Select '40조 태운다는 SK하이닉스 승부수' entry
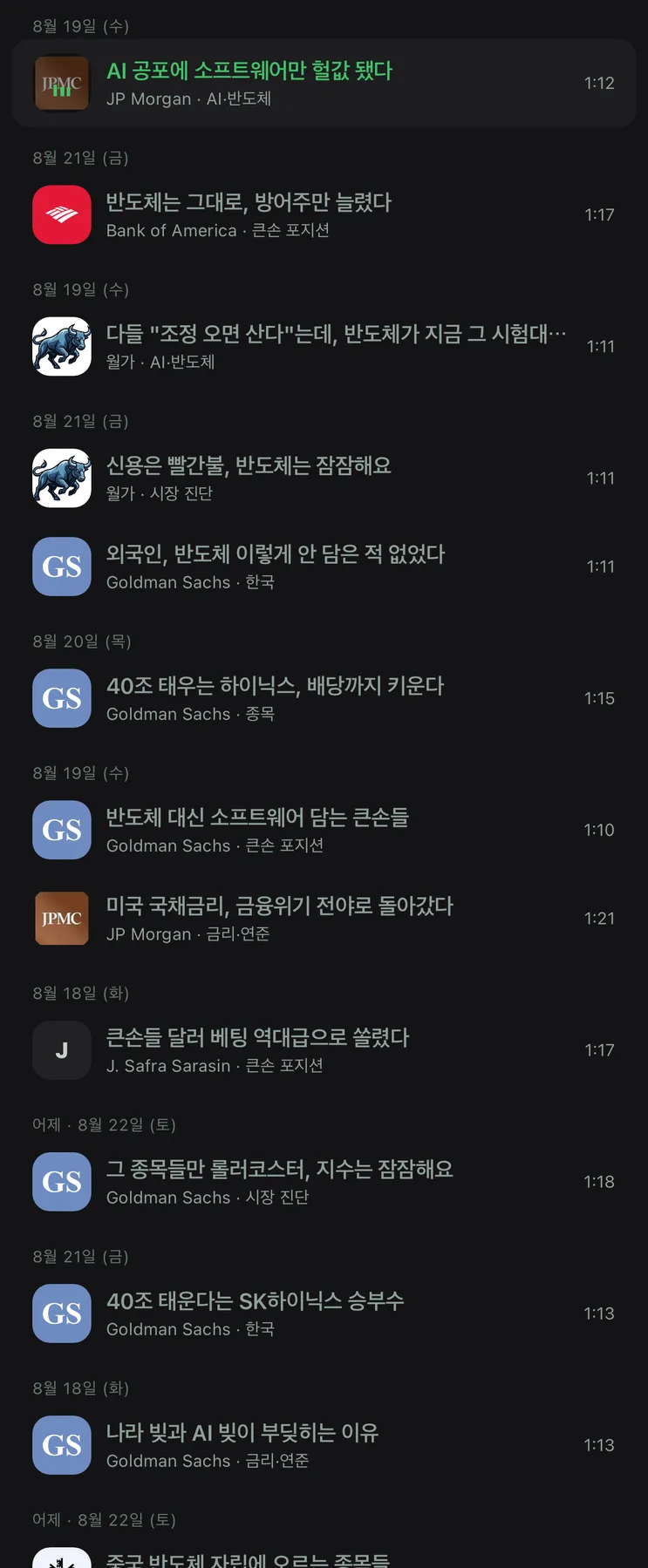 coord(324,1313)
